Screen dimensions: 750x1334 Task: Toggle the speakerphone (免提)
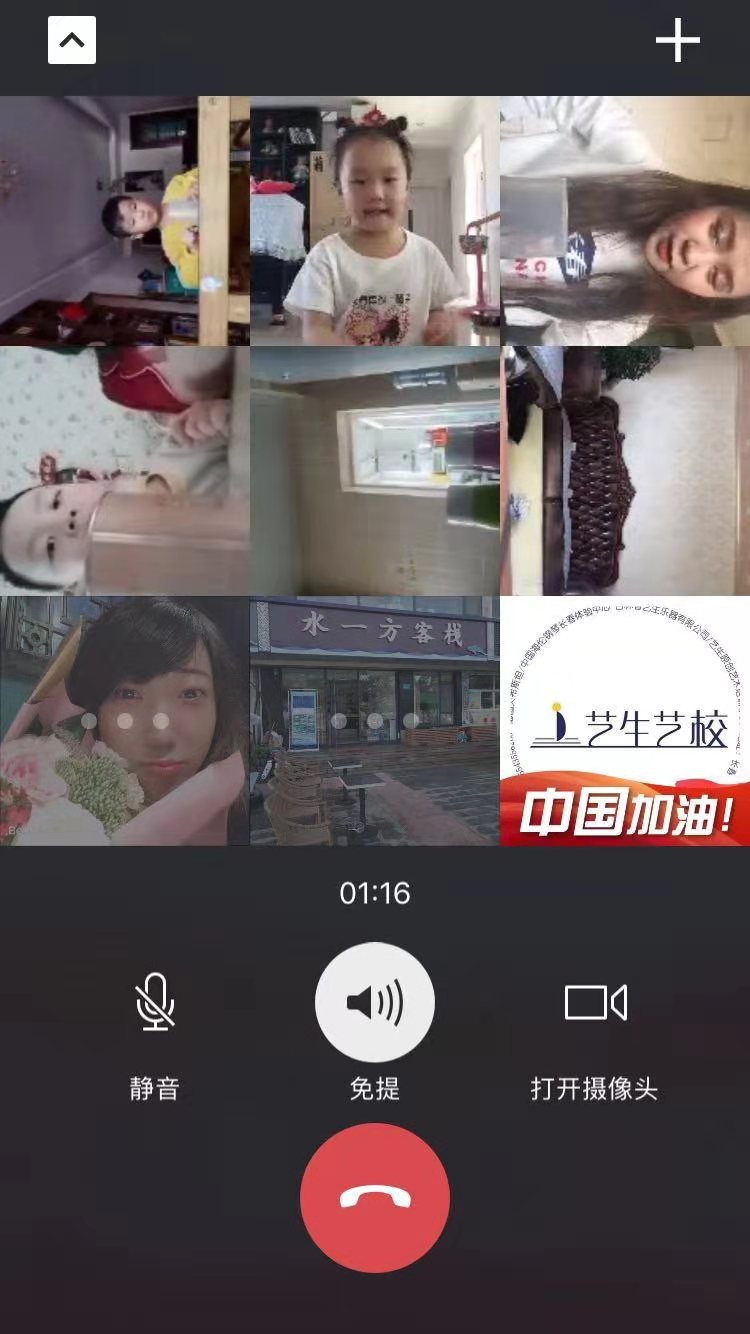(x=375, y=1003)
